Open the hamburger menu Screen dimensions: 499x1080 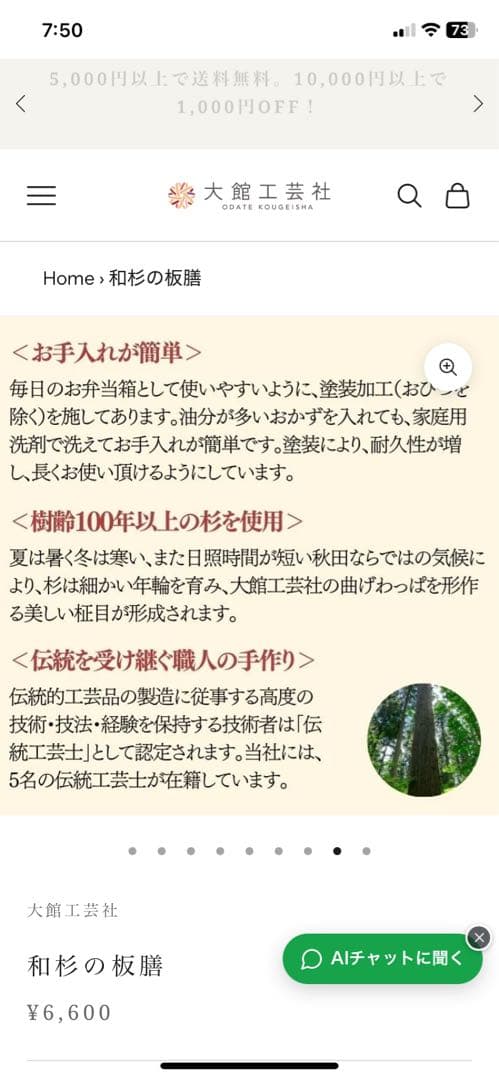point(41,196)
